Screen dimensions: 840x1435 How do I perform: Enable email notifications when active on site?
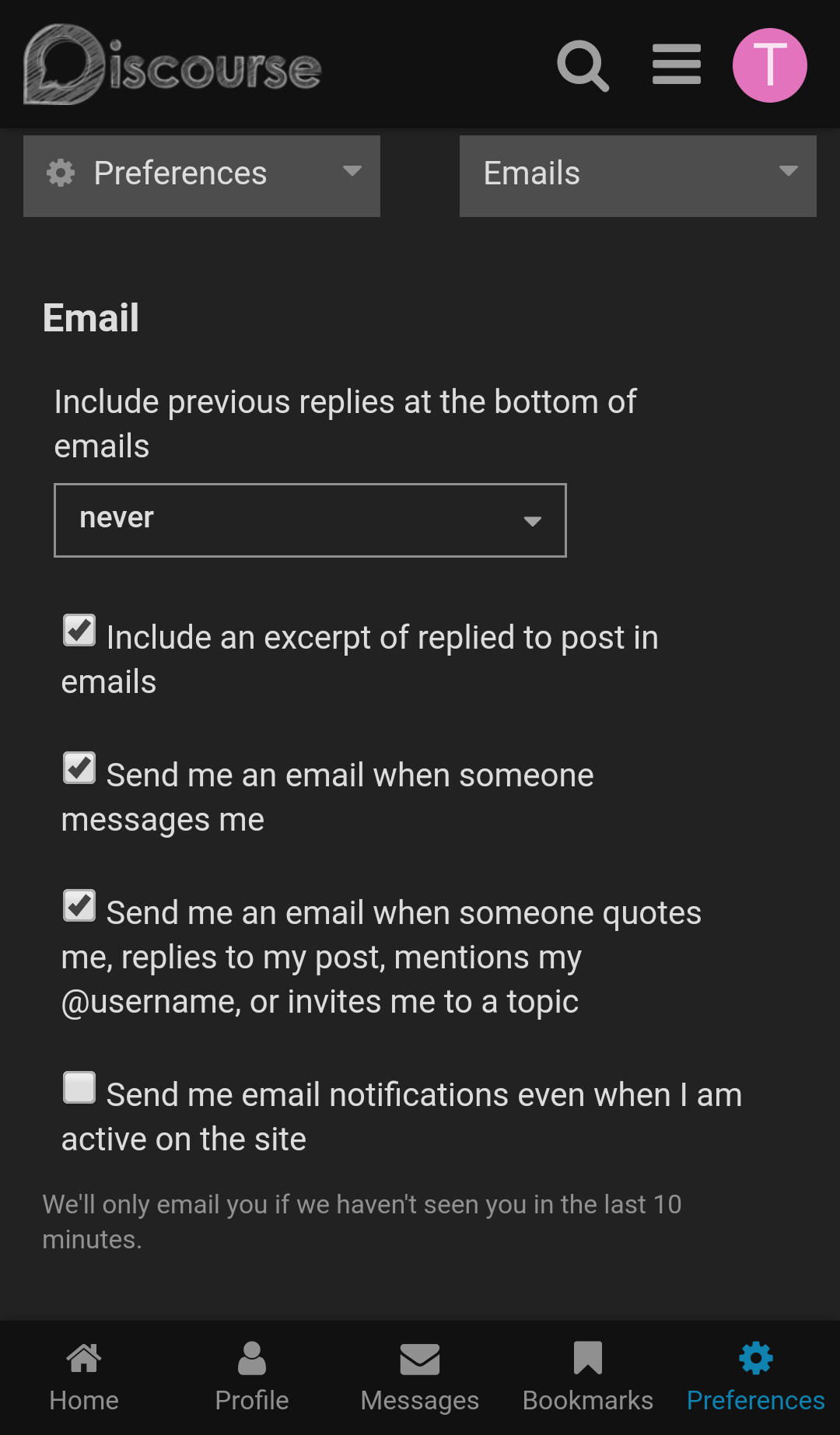(x=79, y=1088)
